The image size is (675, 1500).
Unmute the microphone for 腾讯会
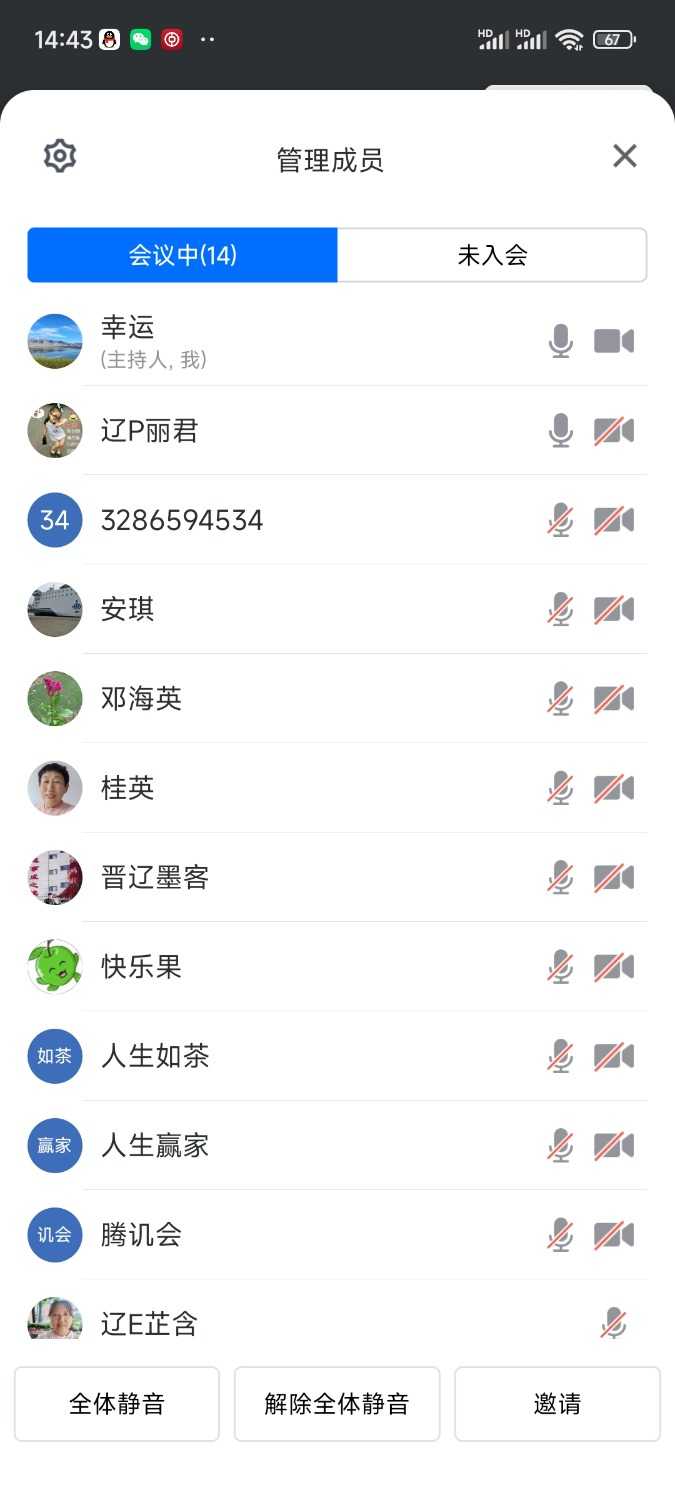coord(561,1235)
